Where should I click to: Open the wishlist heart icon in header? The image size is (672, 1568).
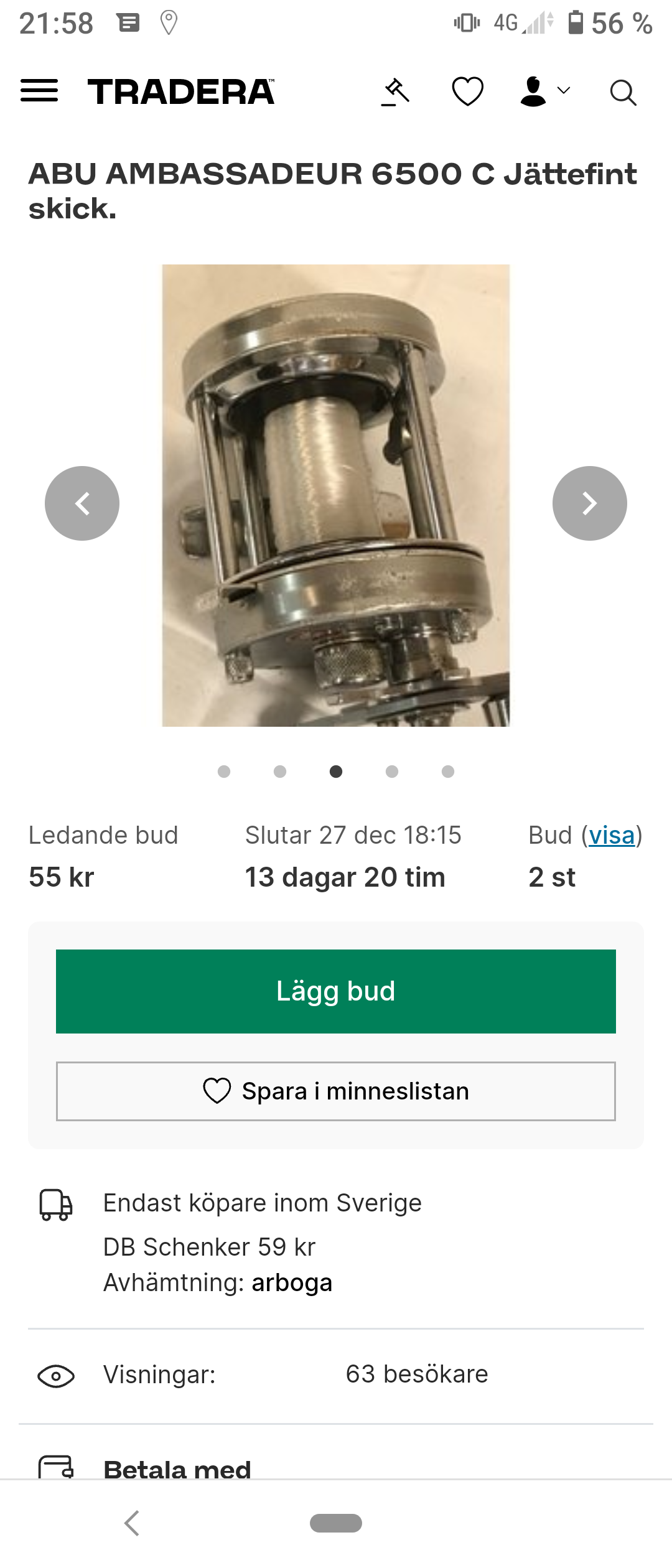pos(467,92)
